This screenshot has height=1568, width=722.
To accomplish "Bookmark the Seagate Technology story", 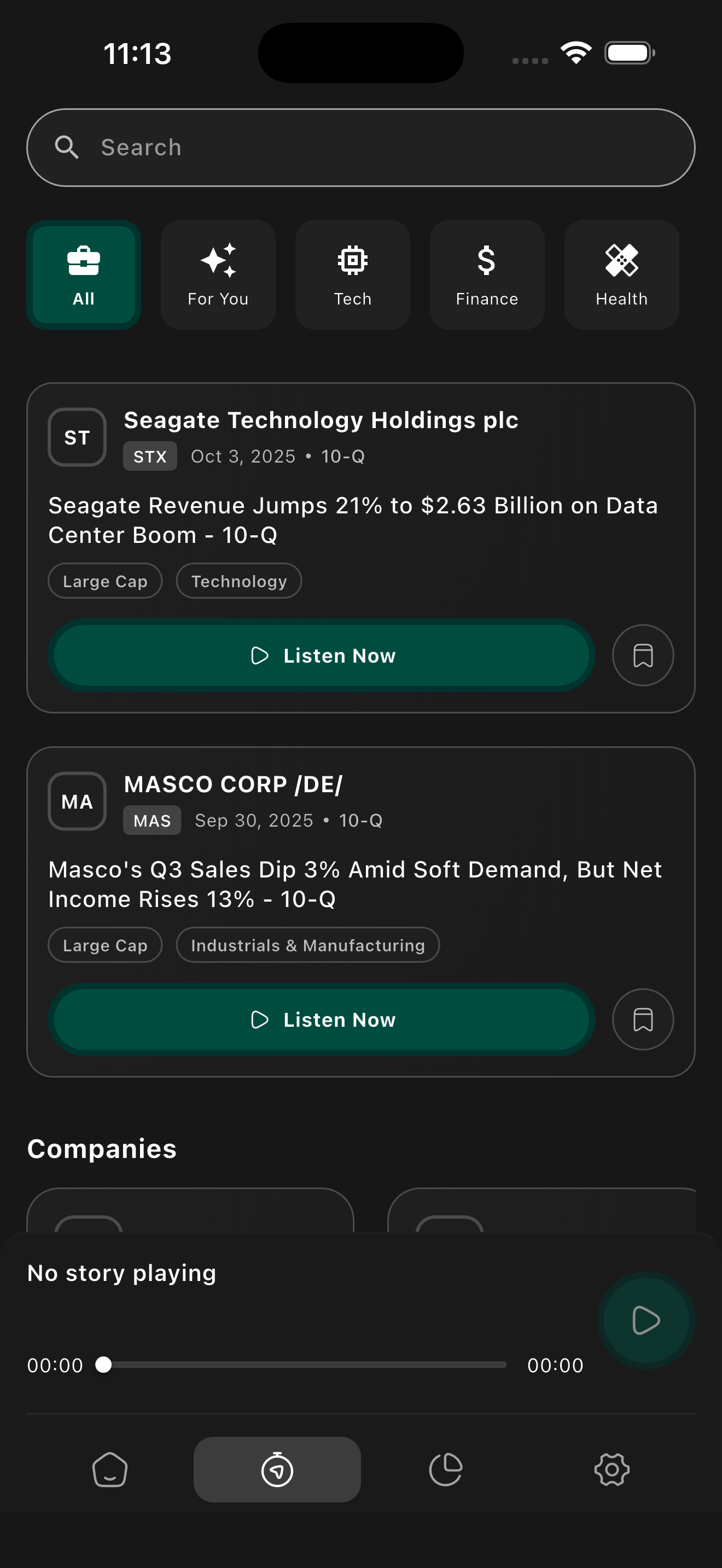I will pyautogui.click(x=643, y=656).
